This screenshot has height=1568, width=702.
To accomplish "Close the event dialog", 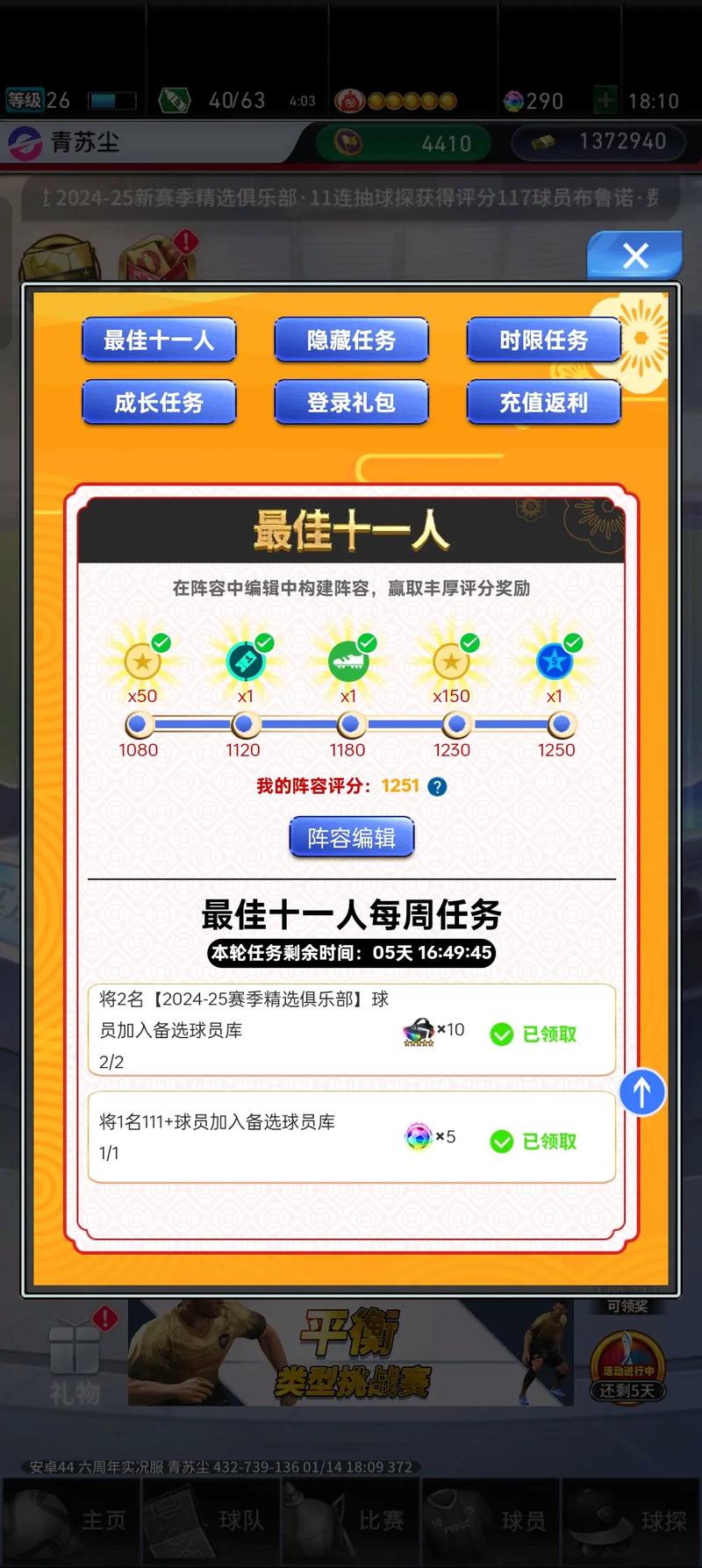I will (634, 255).
